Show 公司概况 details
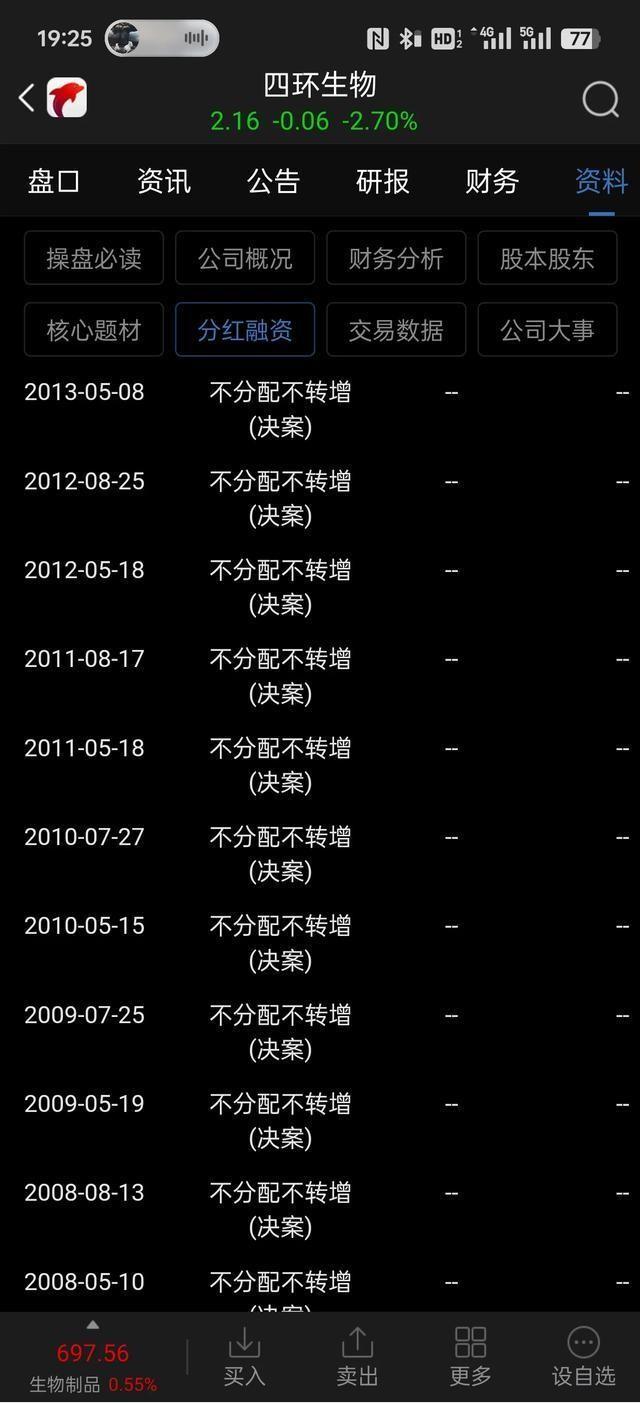This screenshot has width=640, height=1403. 245,258
